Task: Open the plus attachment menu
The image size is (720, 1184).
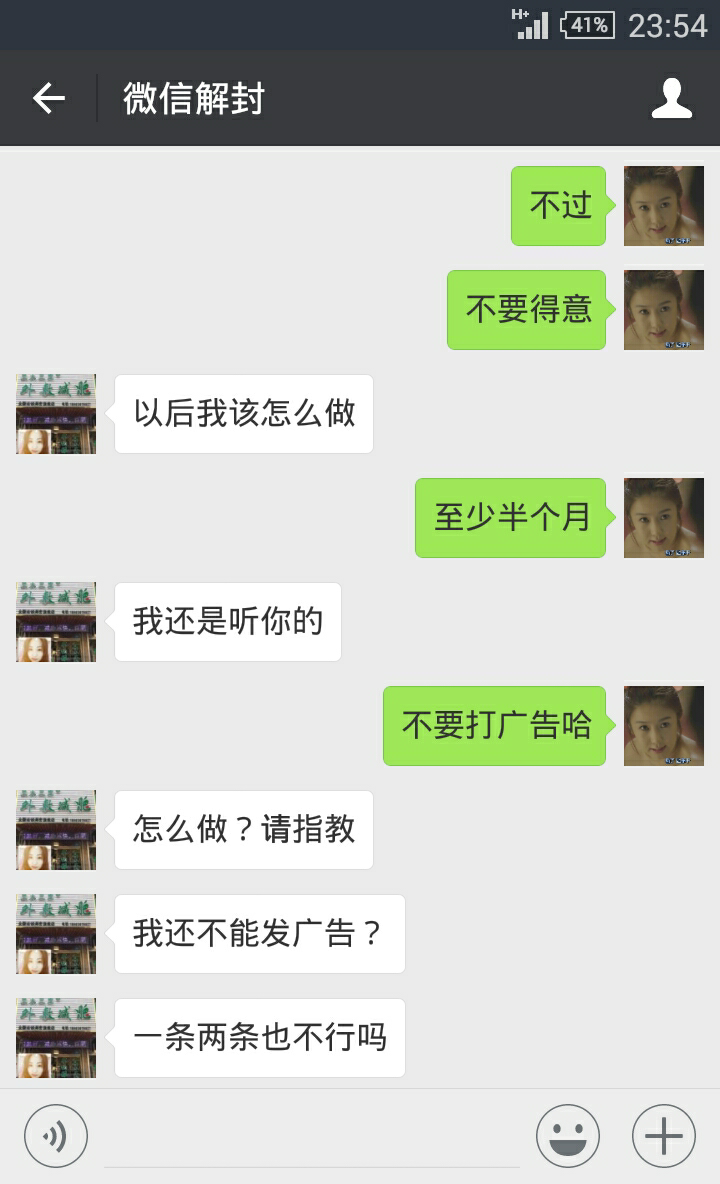Action: point(663,1136)
